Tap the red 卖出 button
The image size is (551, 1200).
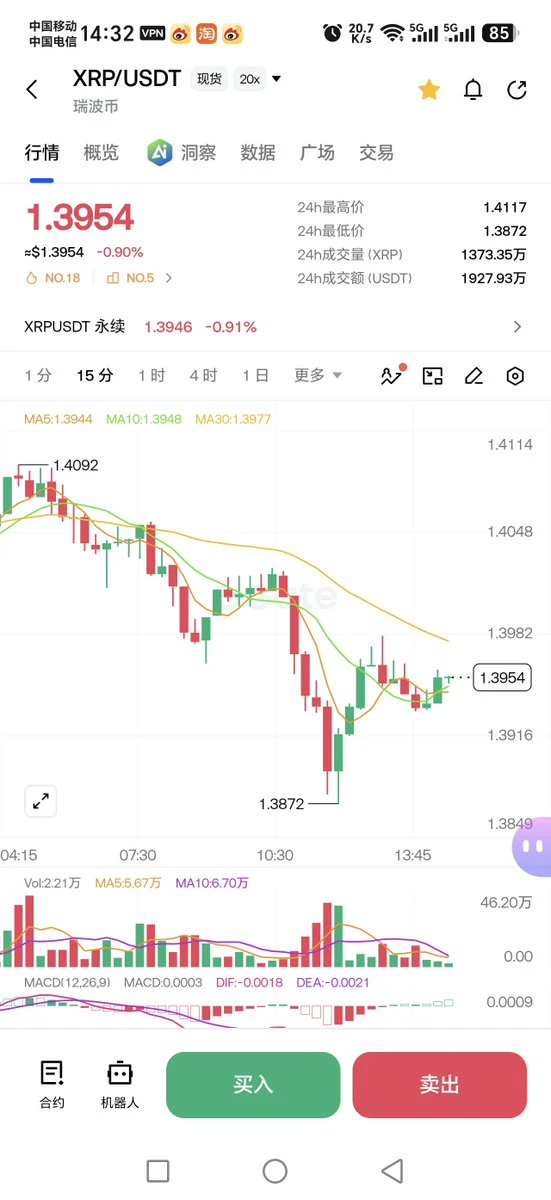coord(439,1085)
